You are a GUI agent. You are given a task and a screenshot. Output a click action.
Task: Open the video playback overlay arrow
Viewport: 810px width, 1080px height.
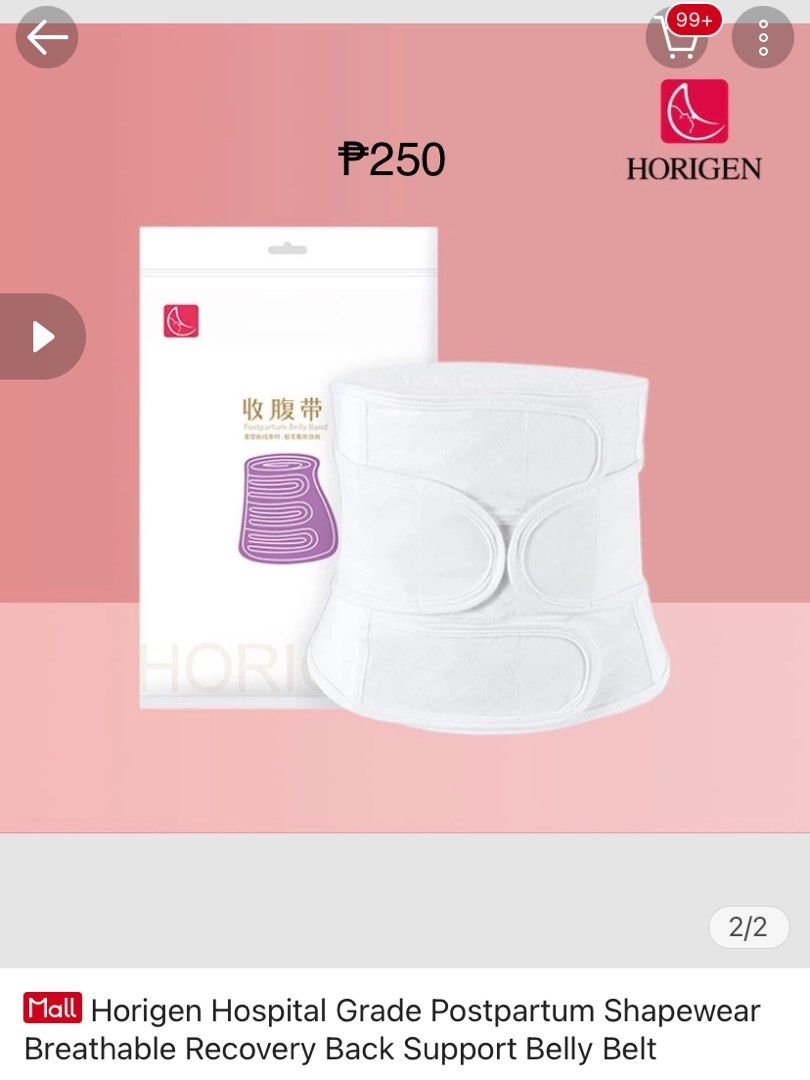[x=41, y=336]
